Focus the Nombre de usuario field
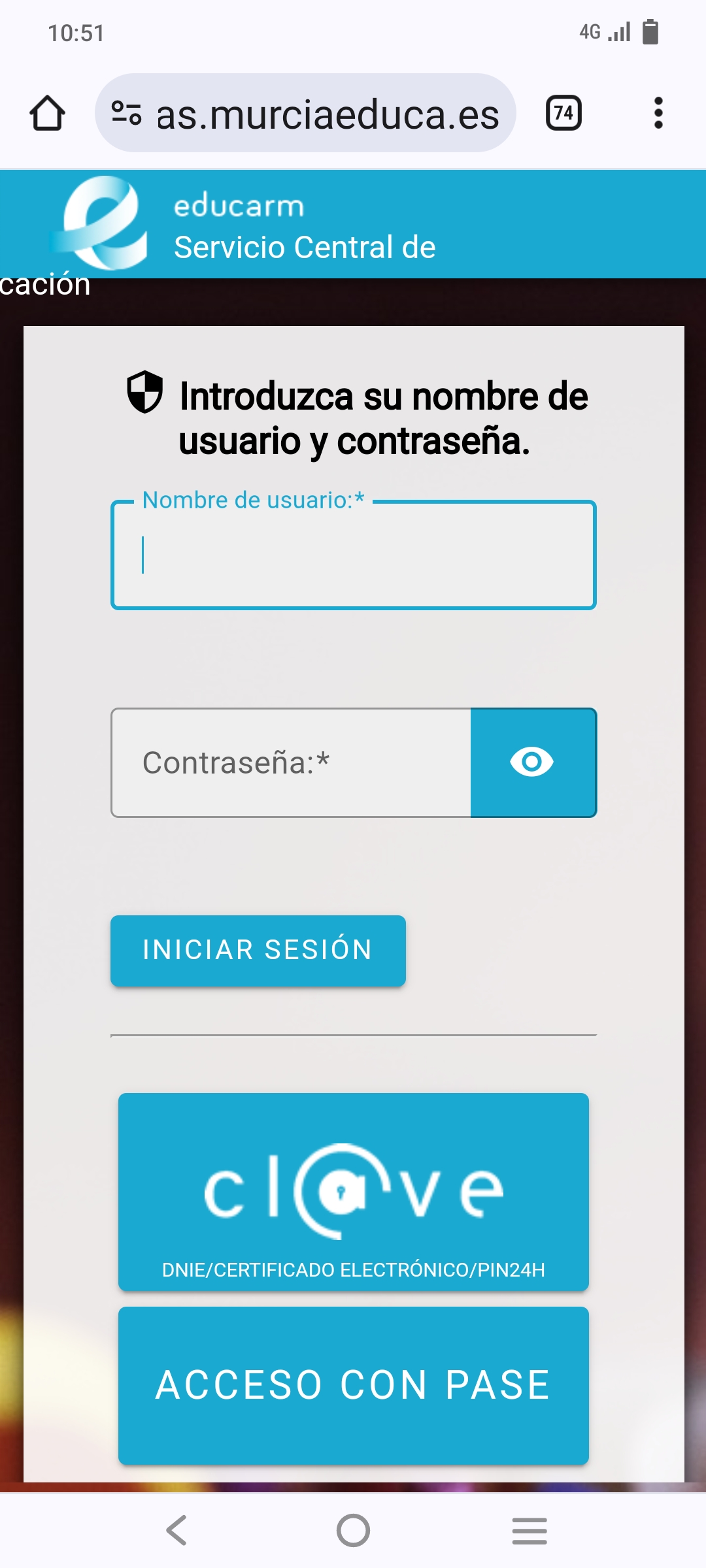The height and width of the screenshot is (1568, 706). (353, 555)
